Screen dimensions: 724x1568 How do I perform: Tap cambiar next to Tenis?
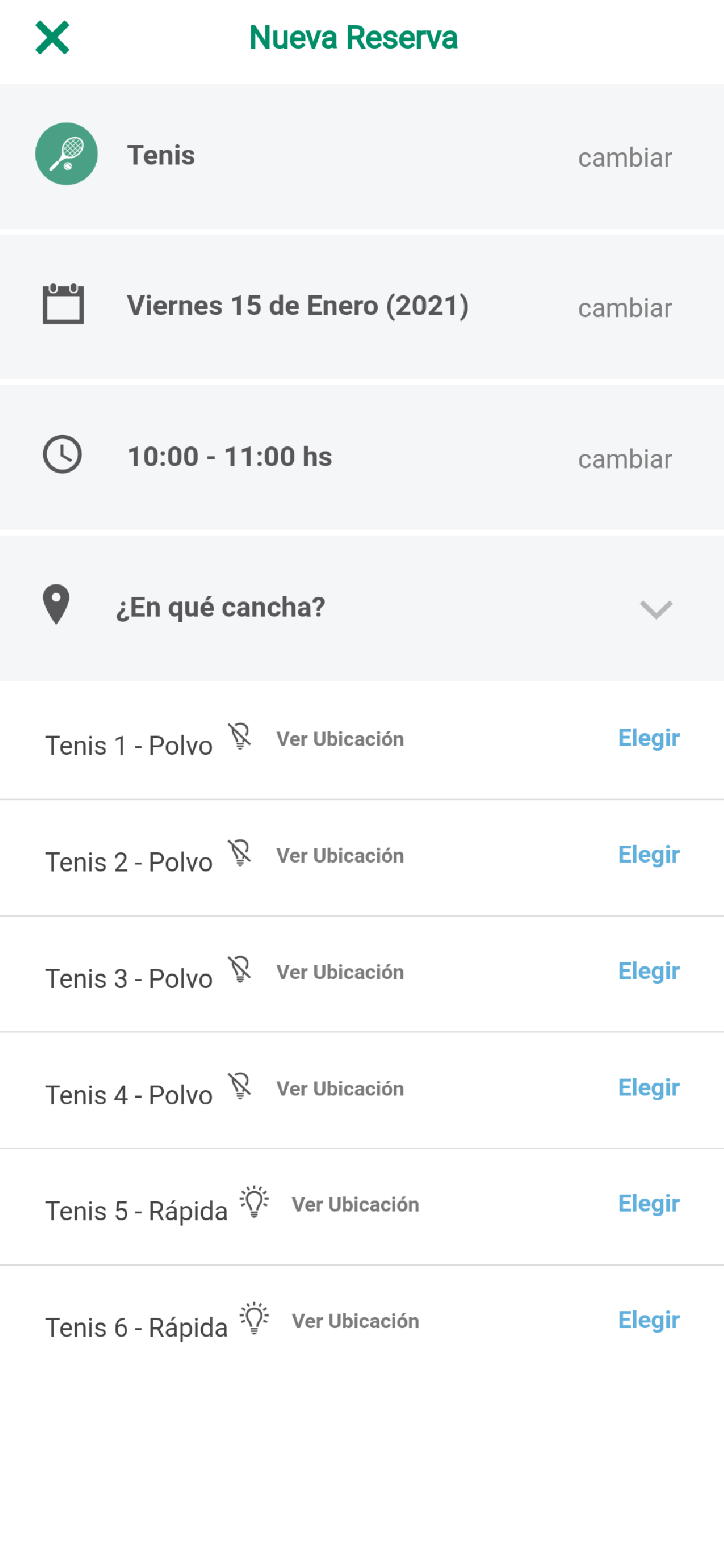click(x=625, y=157)
